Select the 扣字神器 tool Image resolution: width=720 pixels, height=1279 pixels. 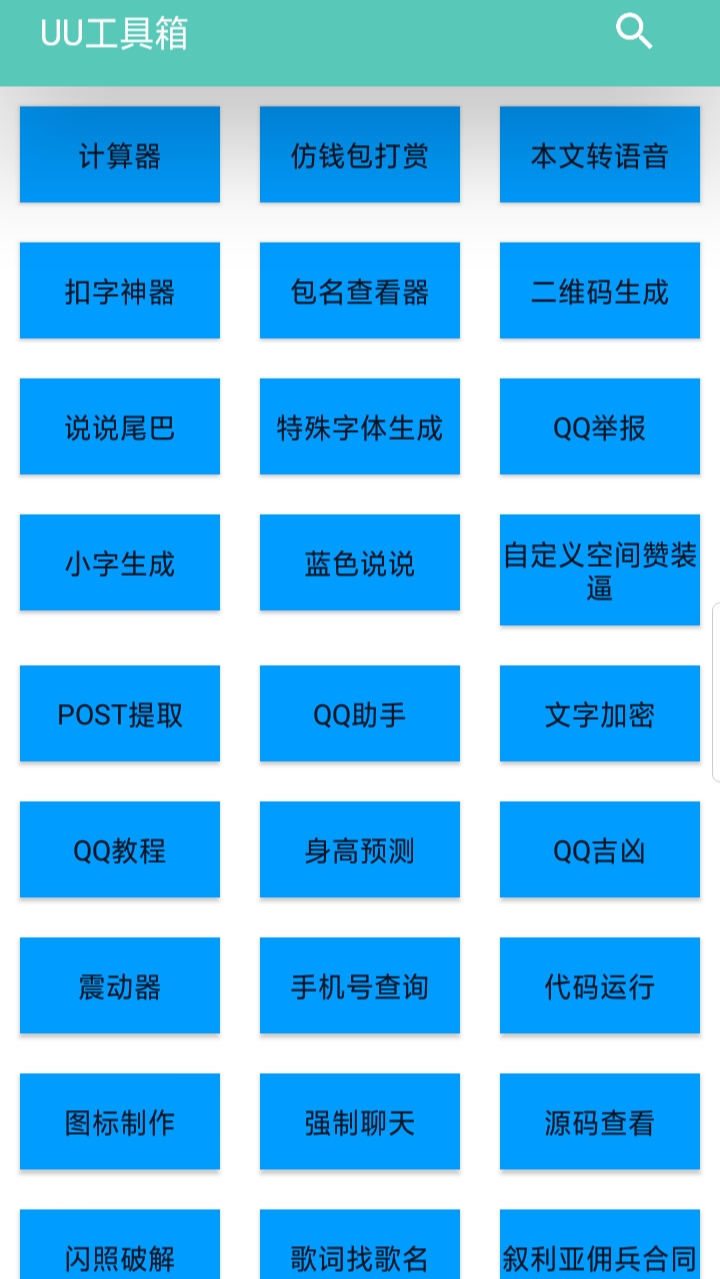[x=119, y=291]
